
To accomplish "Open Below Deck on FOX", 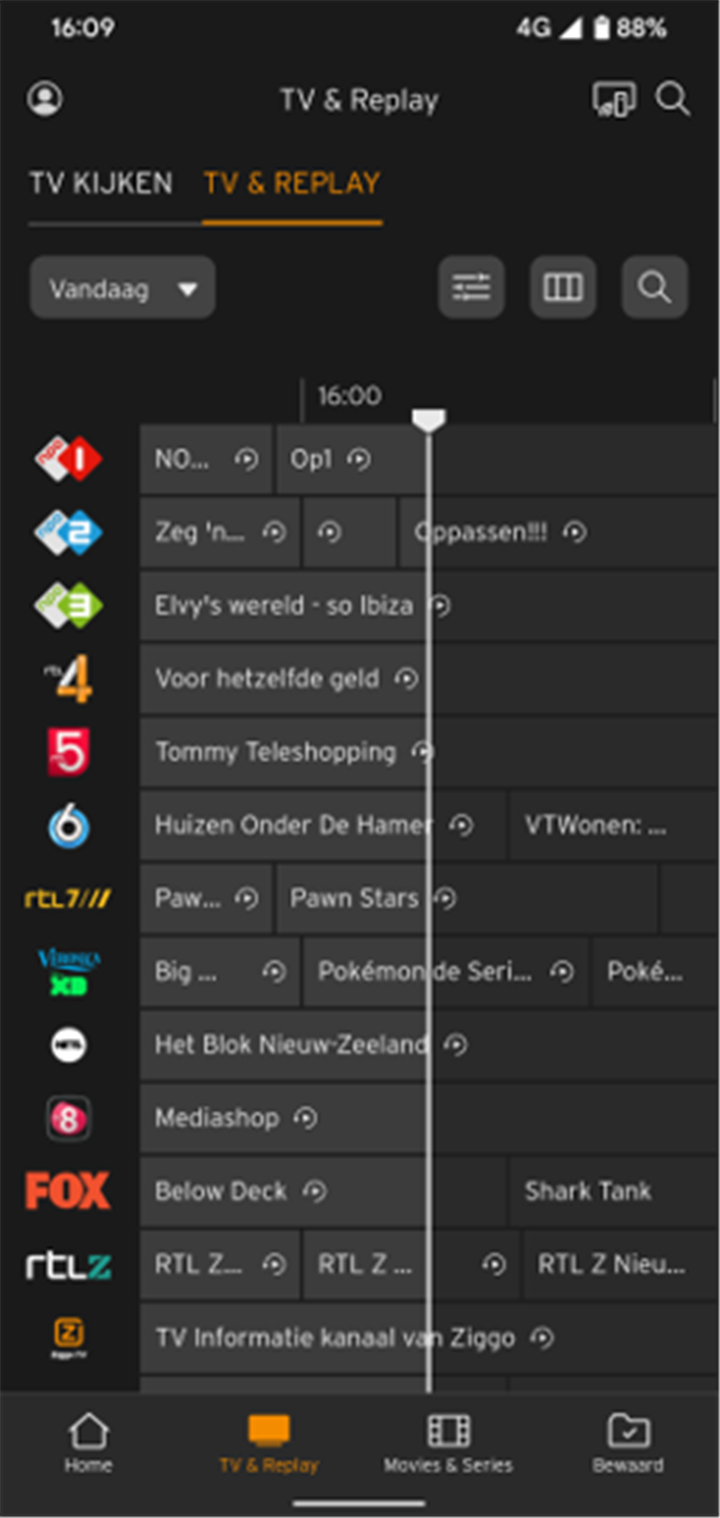I will (x=323, y=1191).
